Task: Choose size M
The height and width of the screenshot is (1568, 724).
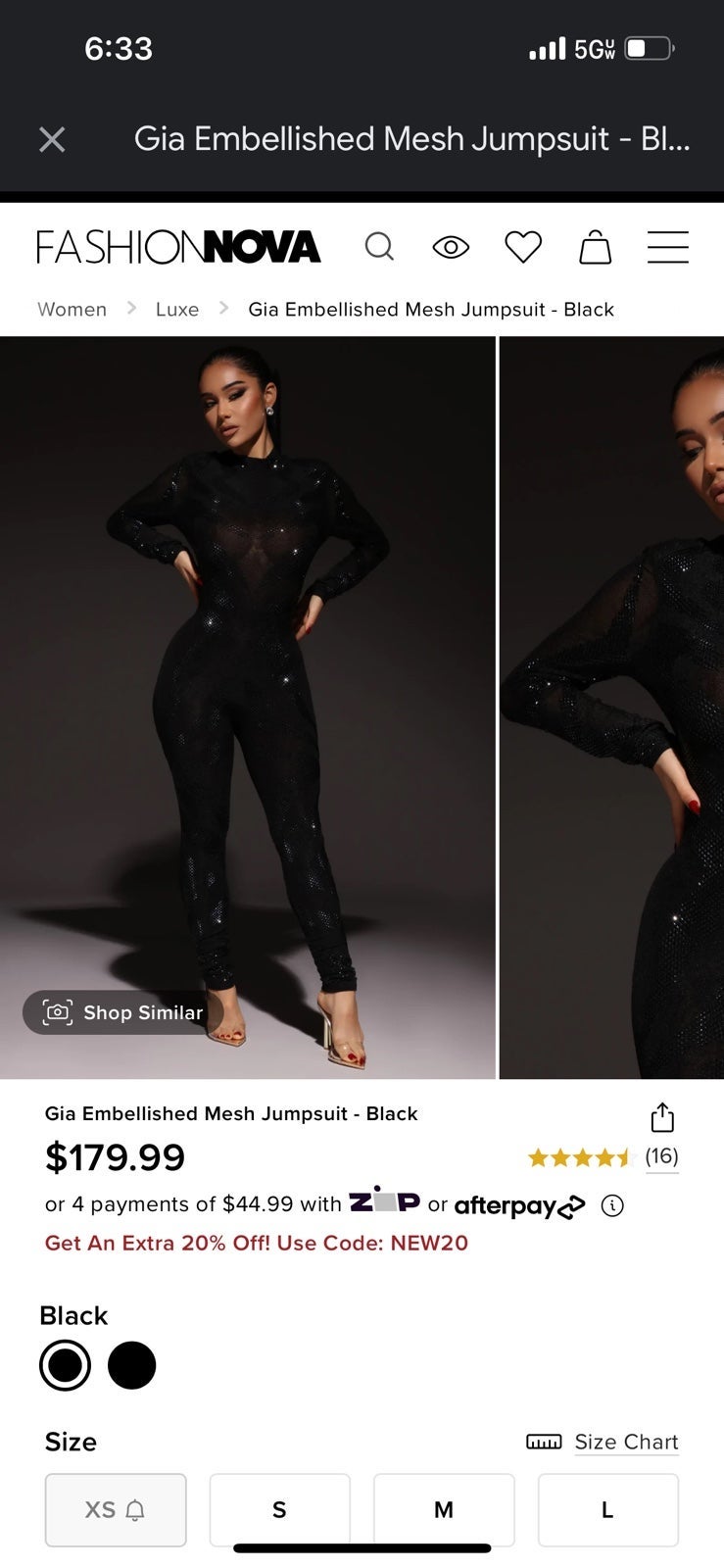Action: click(x=444, y=1510)
